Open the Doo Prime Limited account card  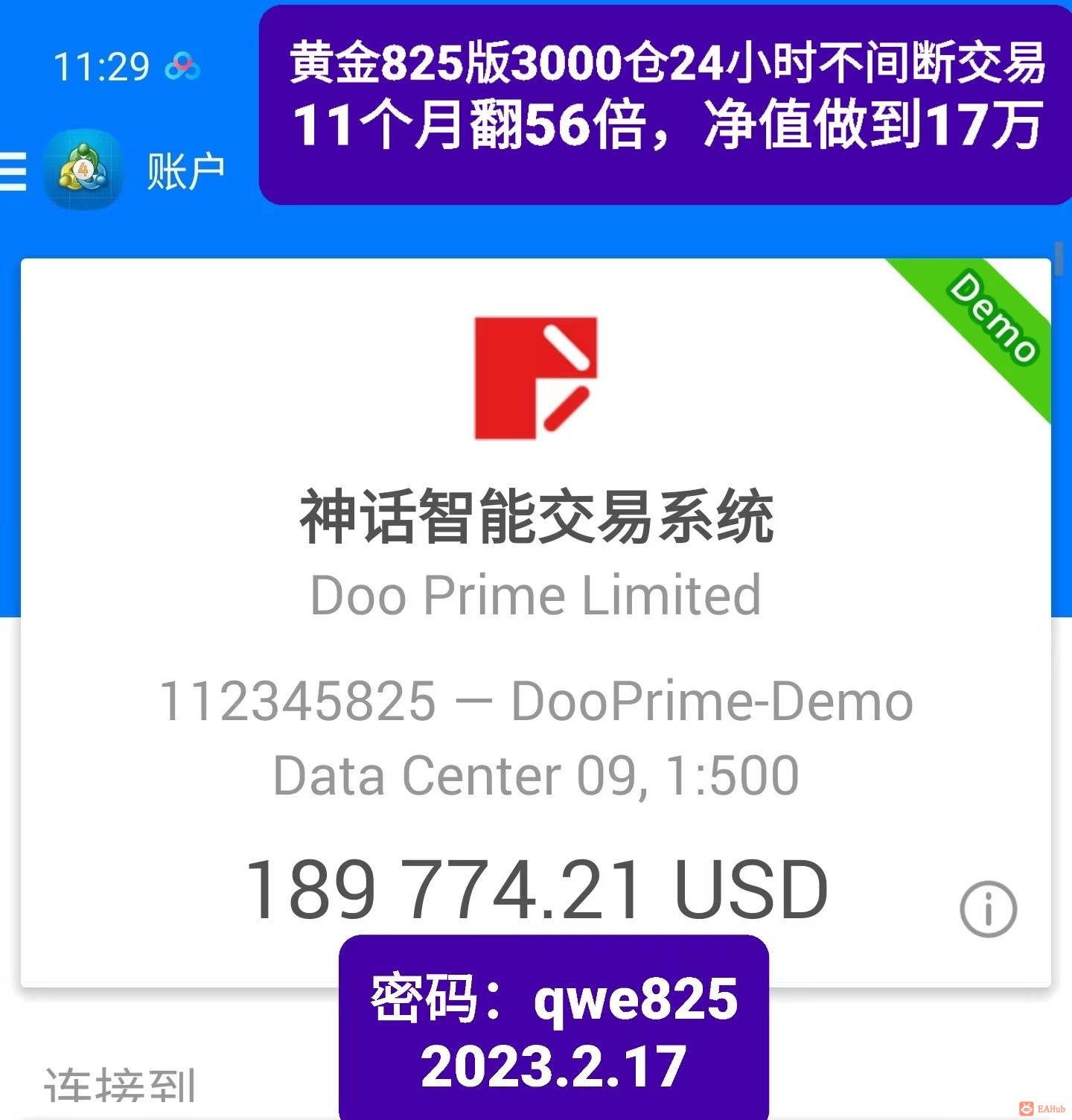535,596
